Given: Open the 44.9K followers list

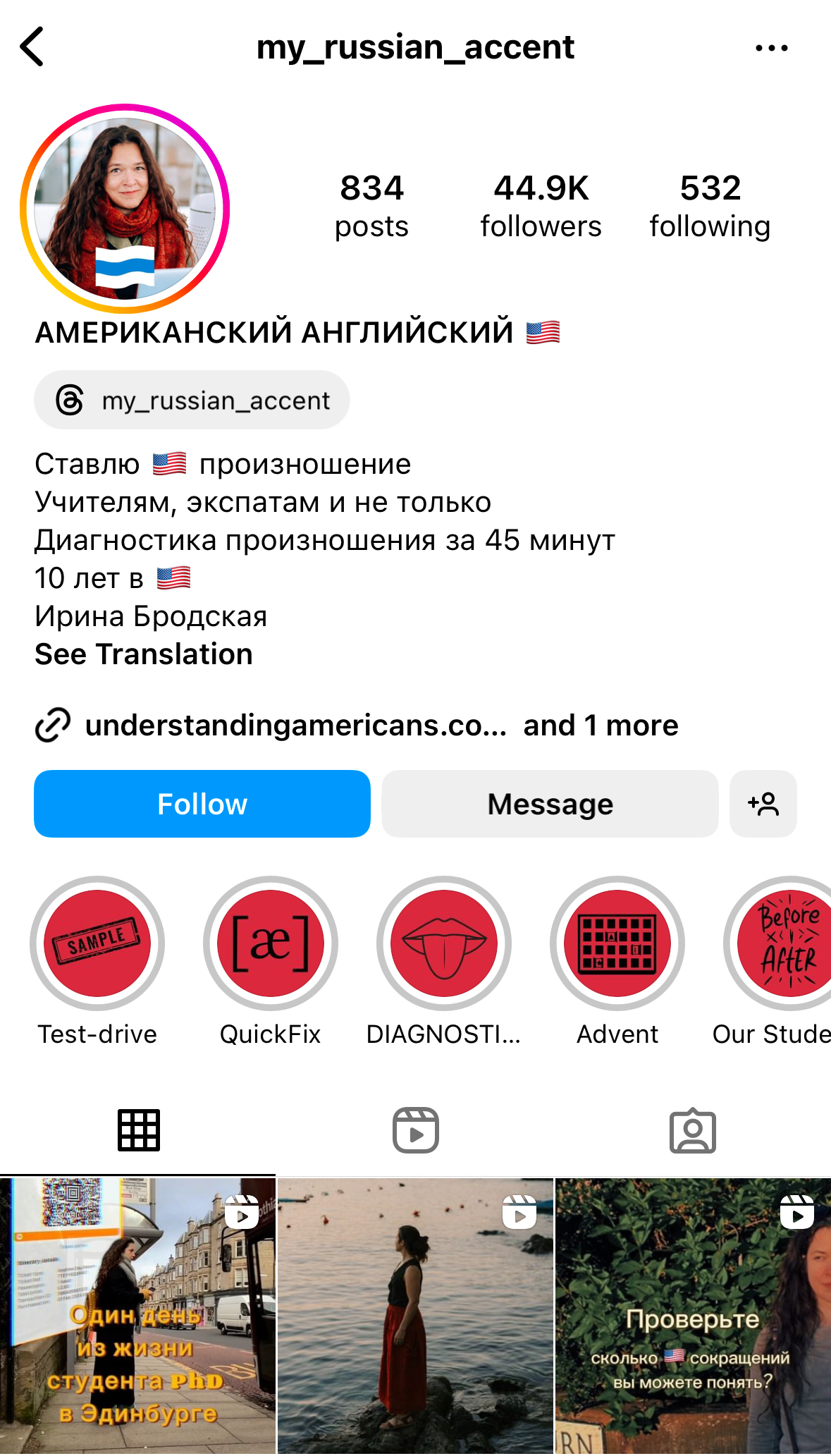Looking at the screenshot, I should (x=541, y=206).
